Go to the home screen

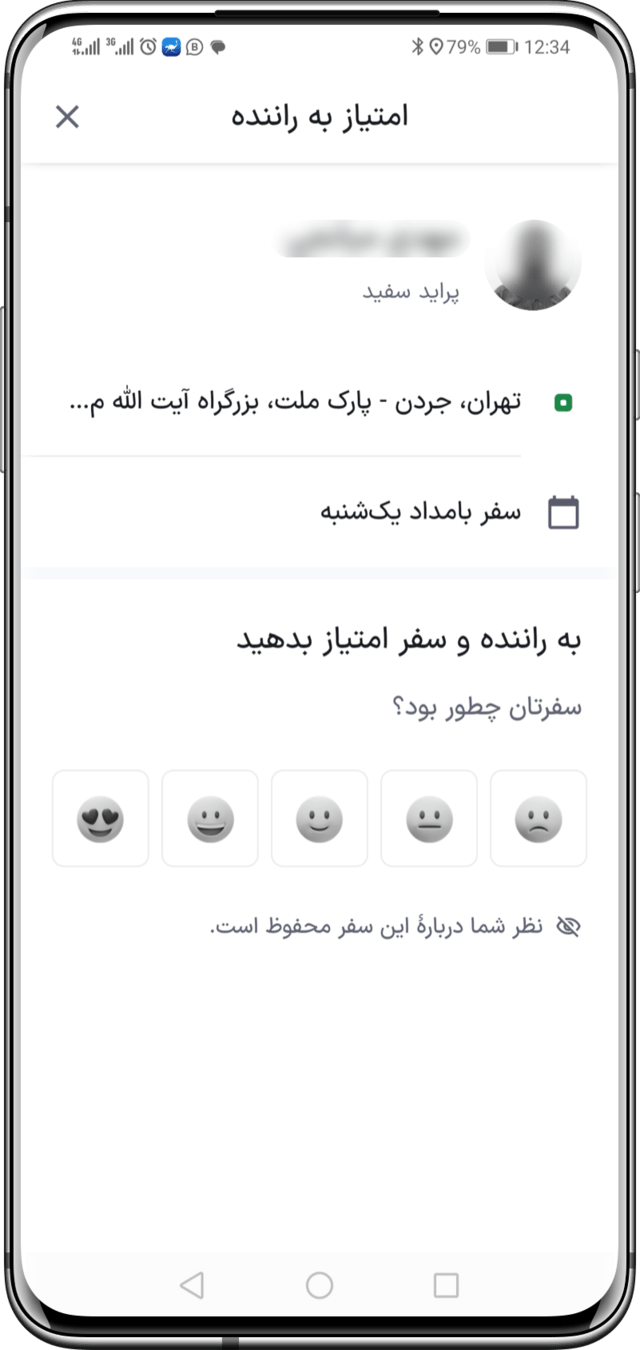coord(319,1285)
